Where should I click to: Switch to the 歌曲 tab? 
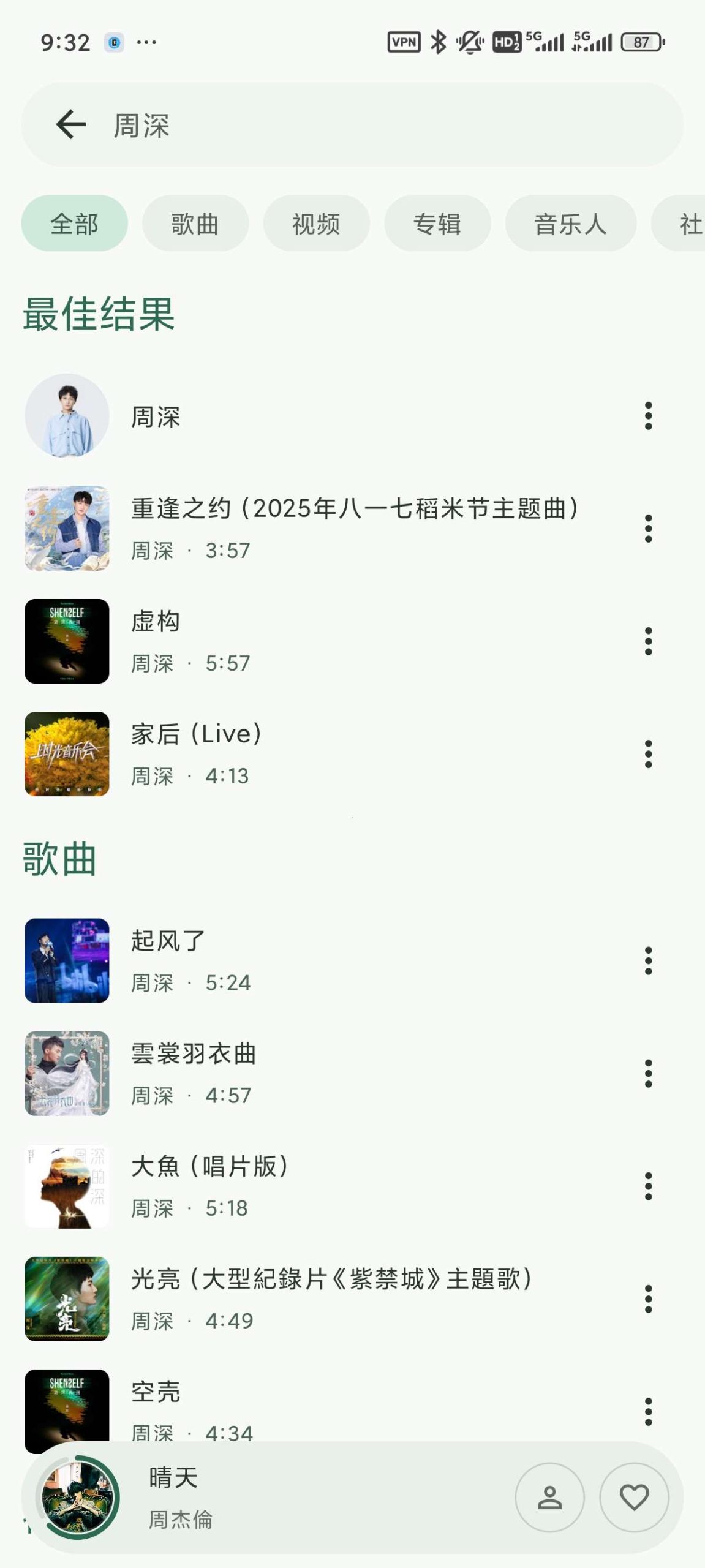[x=195, y=224]
